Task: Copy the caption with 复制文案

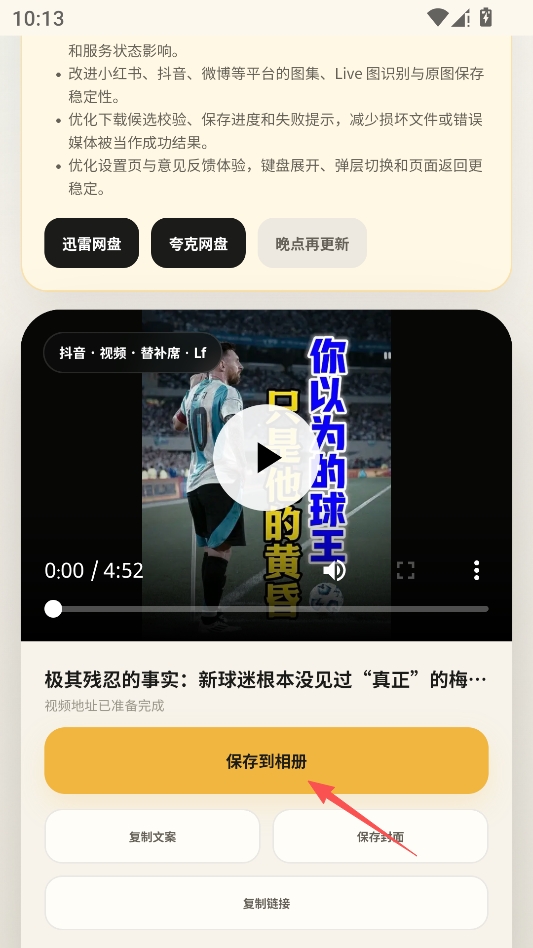Action: pyautogui.click(x=152, y=837)
